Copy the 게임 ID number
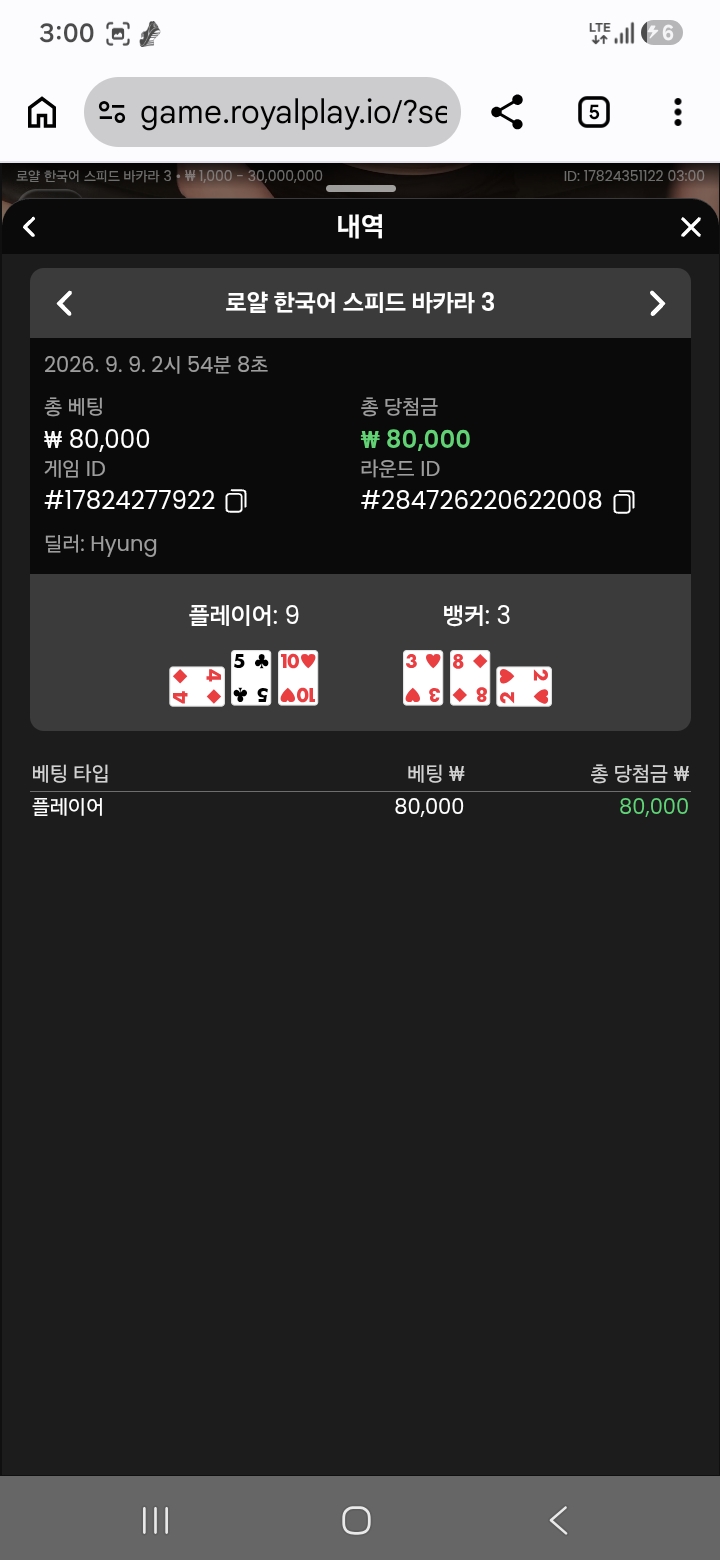The width and height of the screenshot is (720, 1560). tap(236, 501)
